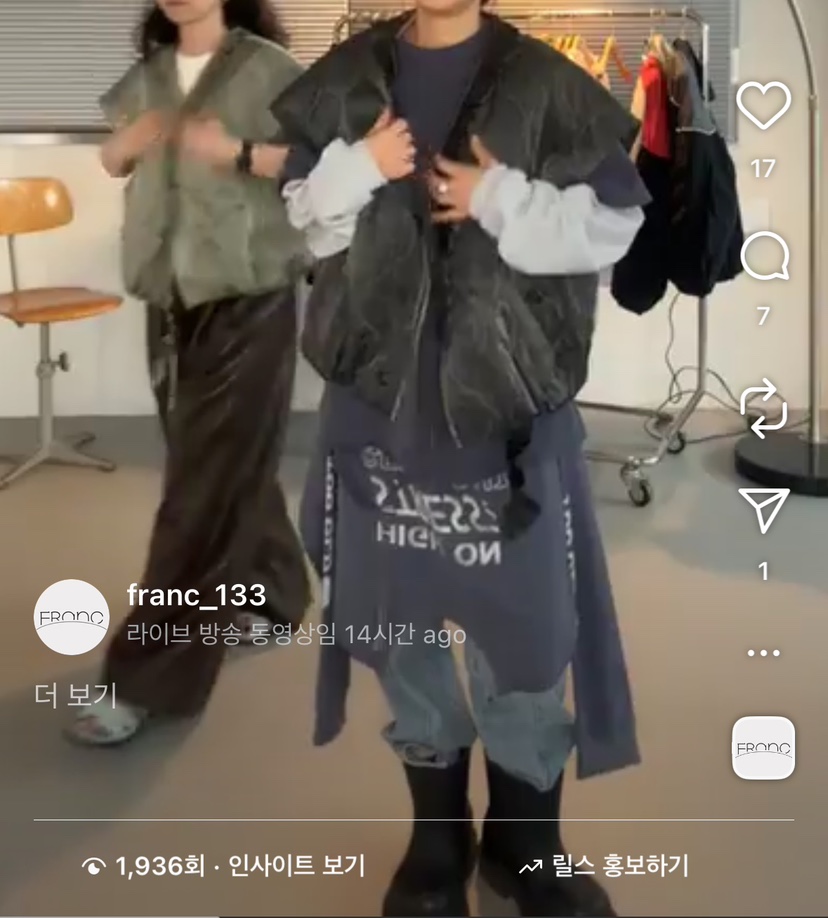Open the franc_133 username profile
The width and height of the screenshot is (828, 918).
click(196, 596)
